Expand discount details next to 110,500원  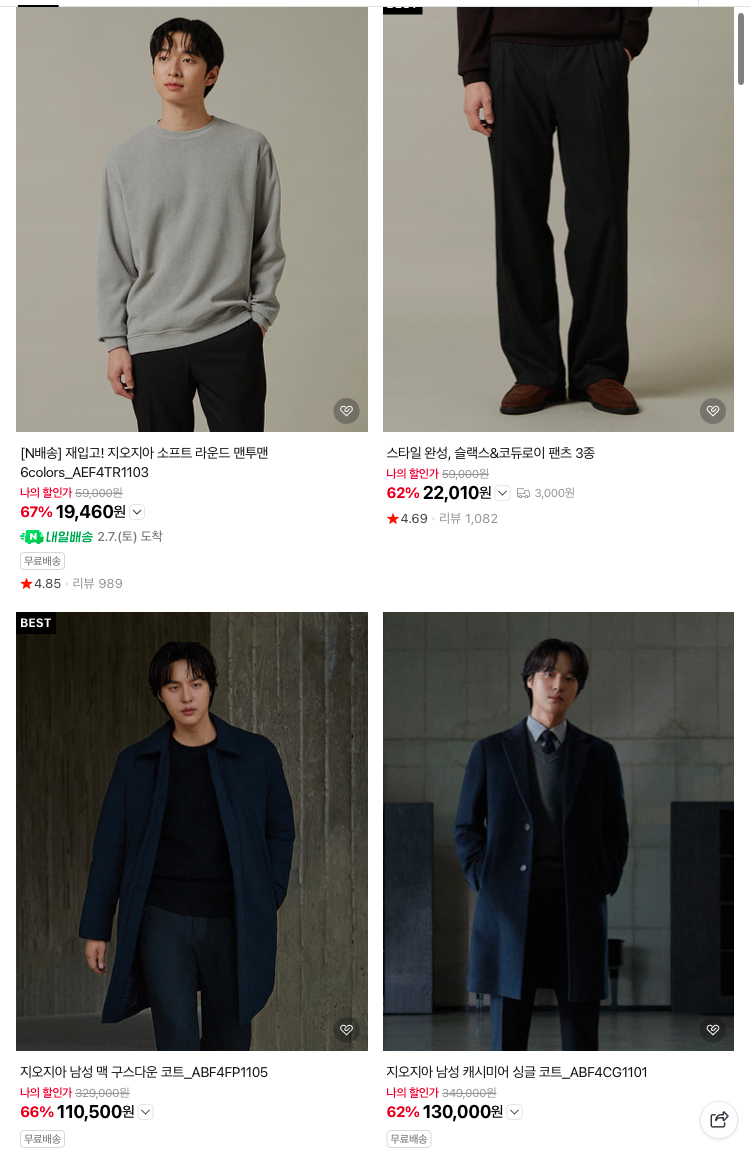pos(146,1112)
